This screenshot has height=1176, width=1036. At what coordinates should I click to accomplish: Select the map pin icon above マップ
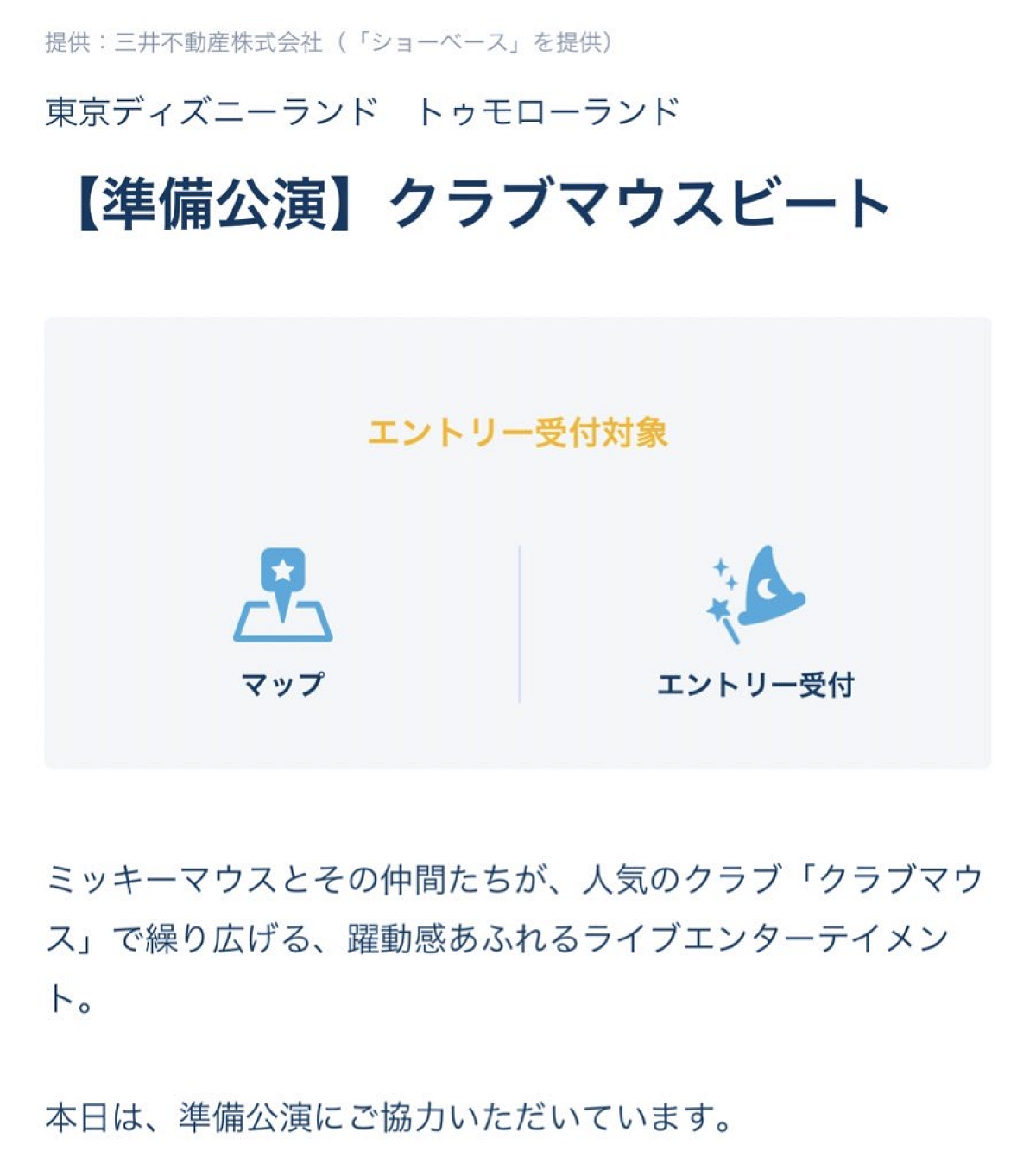point(283,596)
